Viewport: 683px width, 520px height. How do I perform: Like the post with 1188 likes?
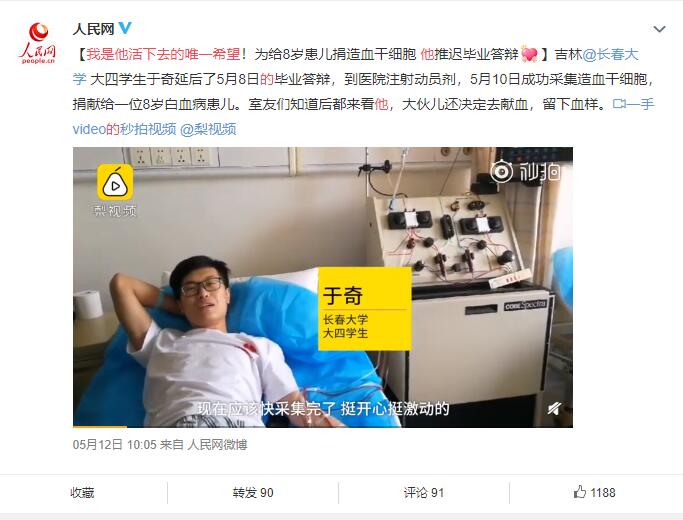click(594, 492)
